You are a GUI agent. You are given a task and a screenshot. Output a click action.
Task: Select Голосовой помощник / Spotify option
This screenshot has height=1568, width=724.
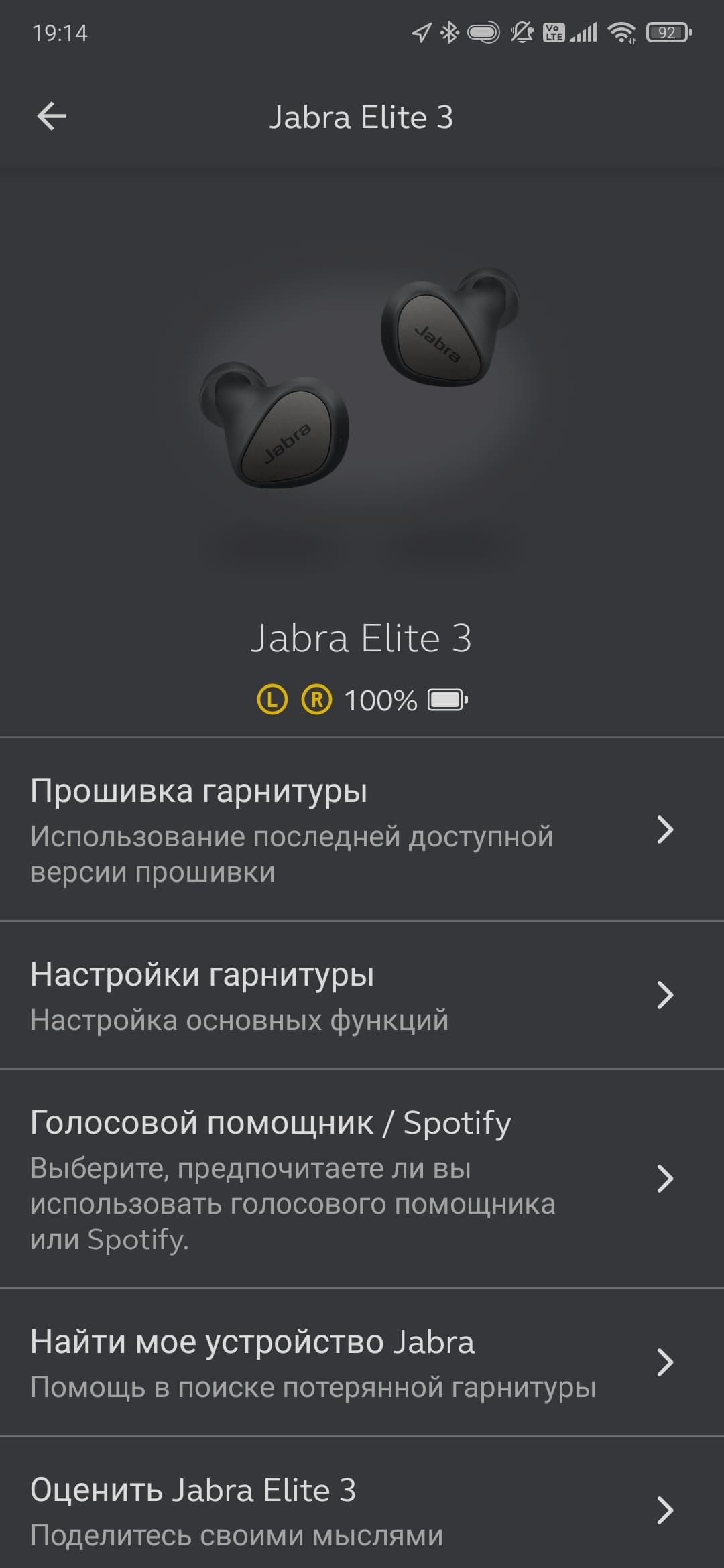click(x=362, y=1178)
